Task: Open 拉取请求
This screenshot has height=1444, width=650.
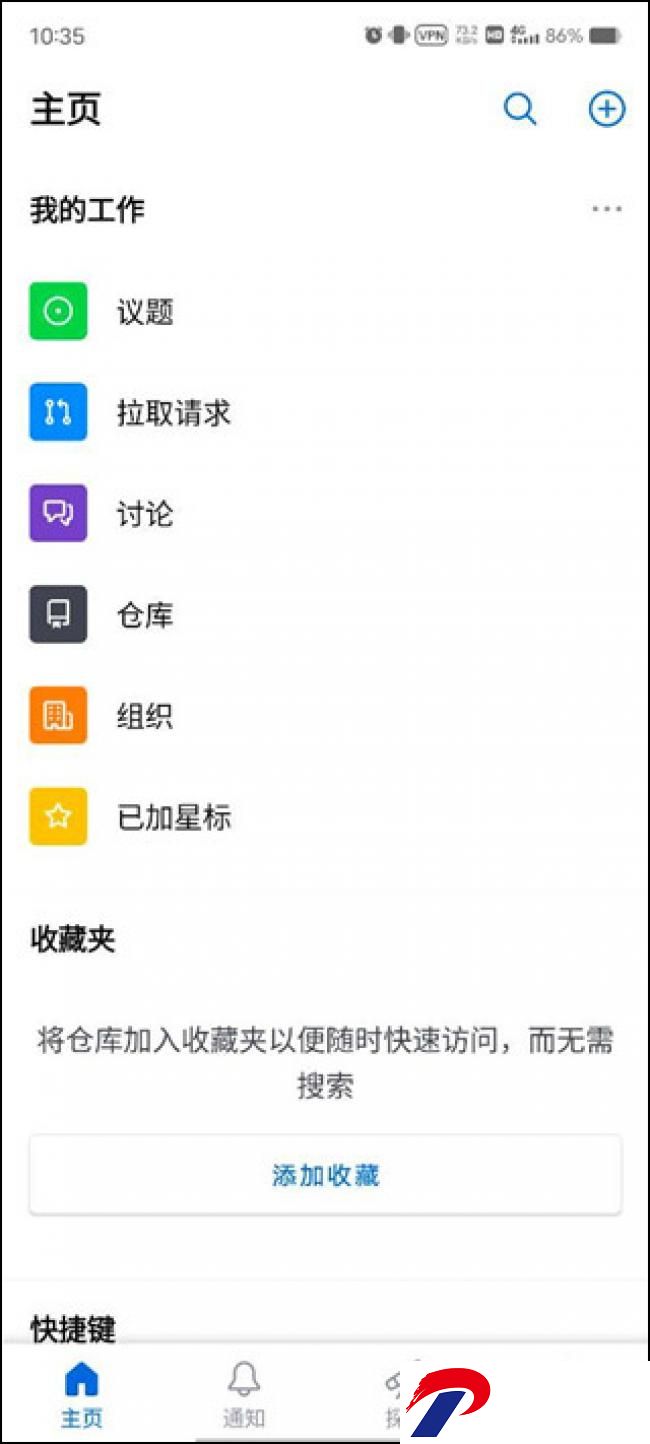Action: [x=173, y=413]
